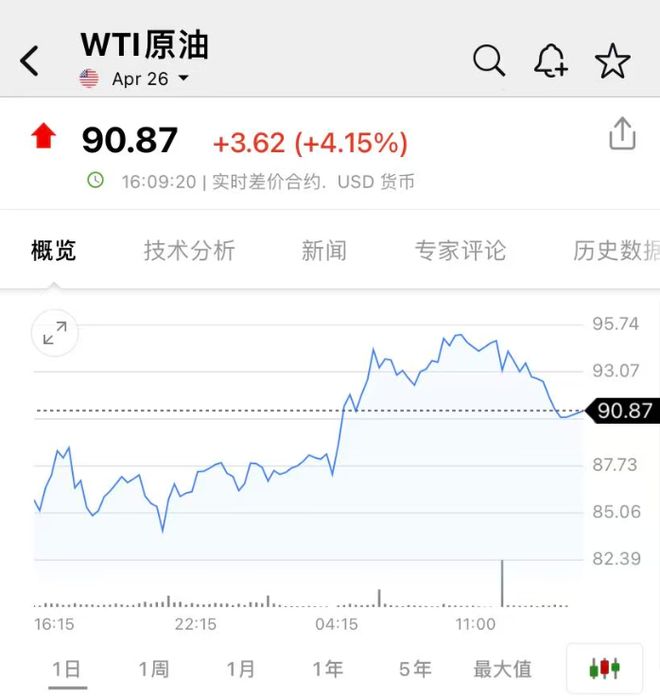Add a price alert with the bell
Screen dimensions: 660x696
click(551, 62)
